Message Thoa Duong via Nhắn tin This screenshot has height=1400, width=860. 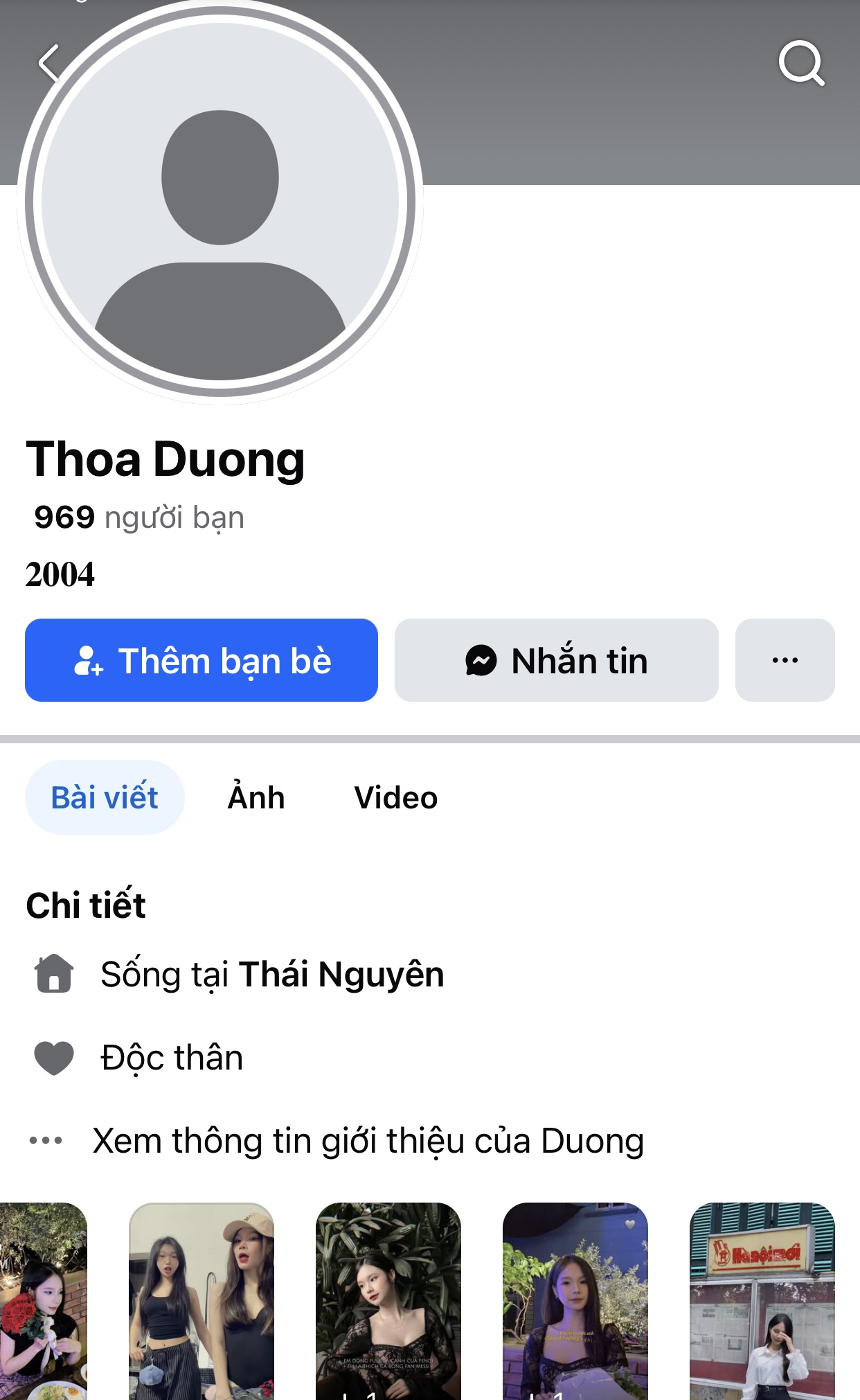(556, 660)
